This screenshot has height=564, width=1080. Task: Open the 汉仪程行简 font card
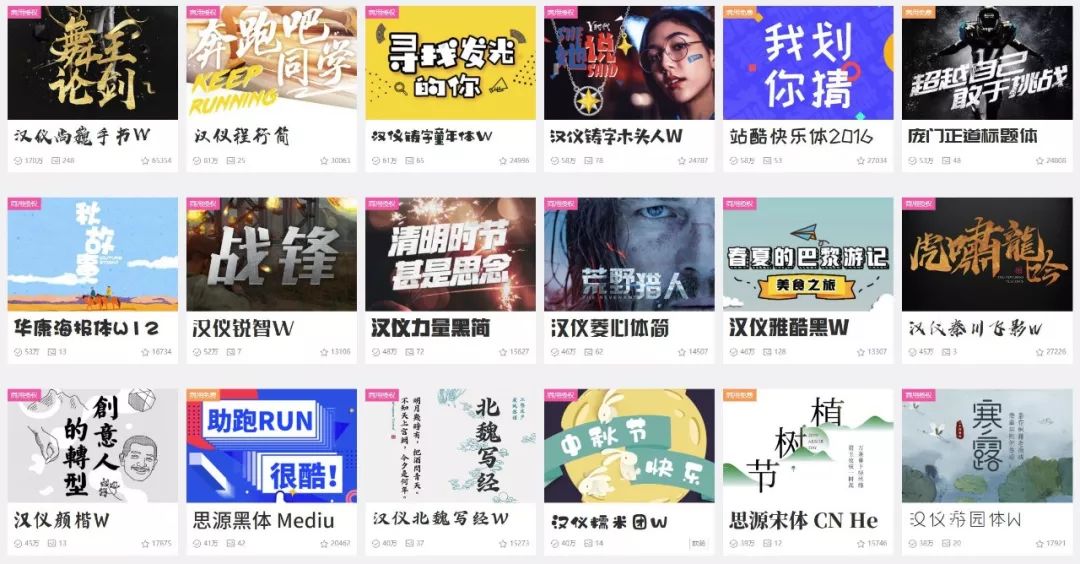click(x=271, y=64)
